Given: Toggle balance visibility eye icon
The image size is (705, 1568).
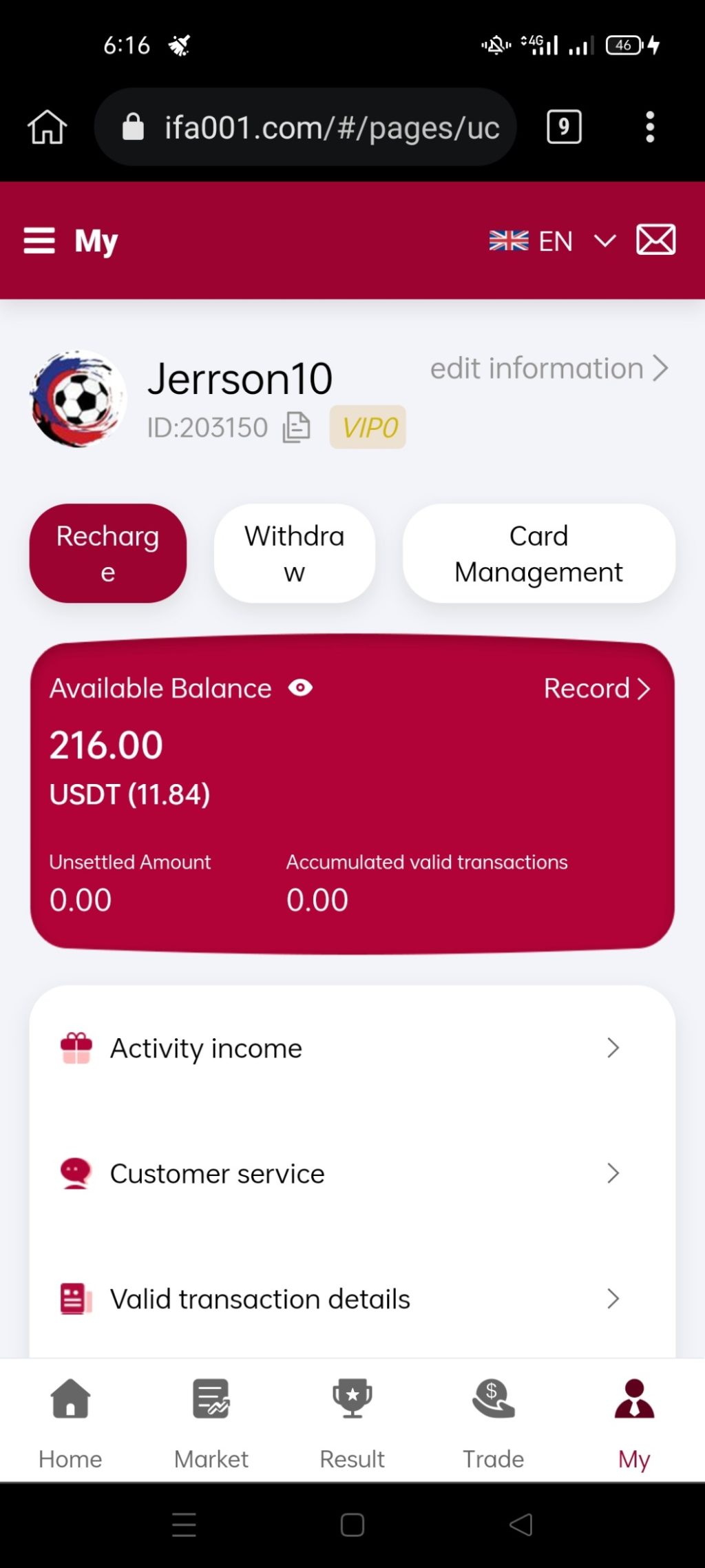Looking at the screenshot, I should pos(300,688).
